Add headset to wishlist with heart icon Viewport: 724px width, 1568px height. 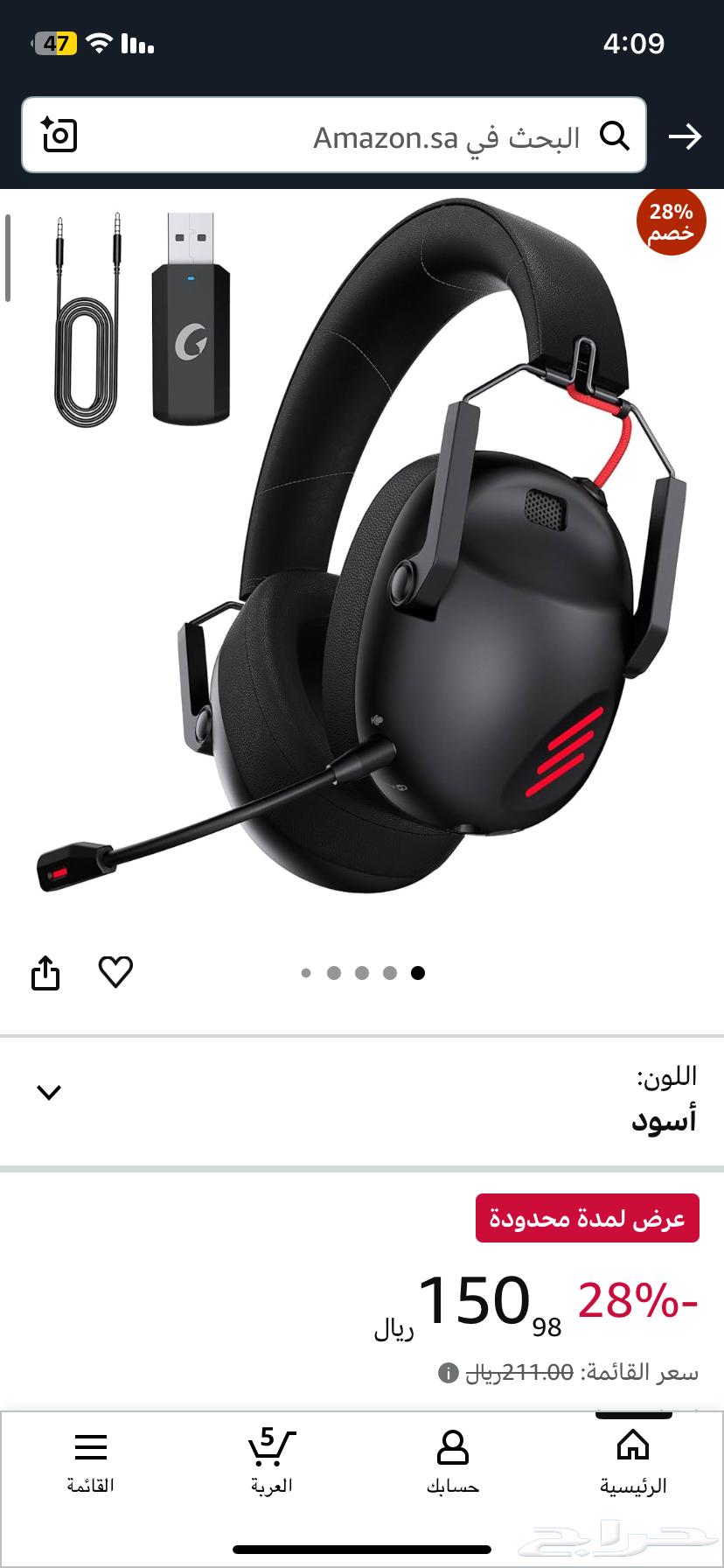point(116,971)
